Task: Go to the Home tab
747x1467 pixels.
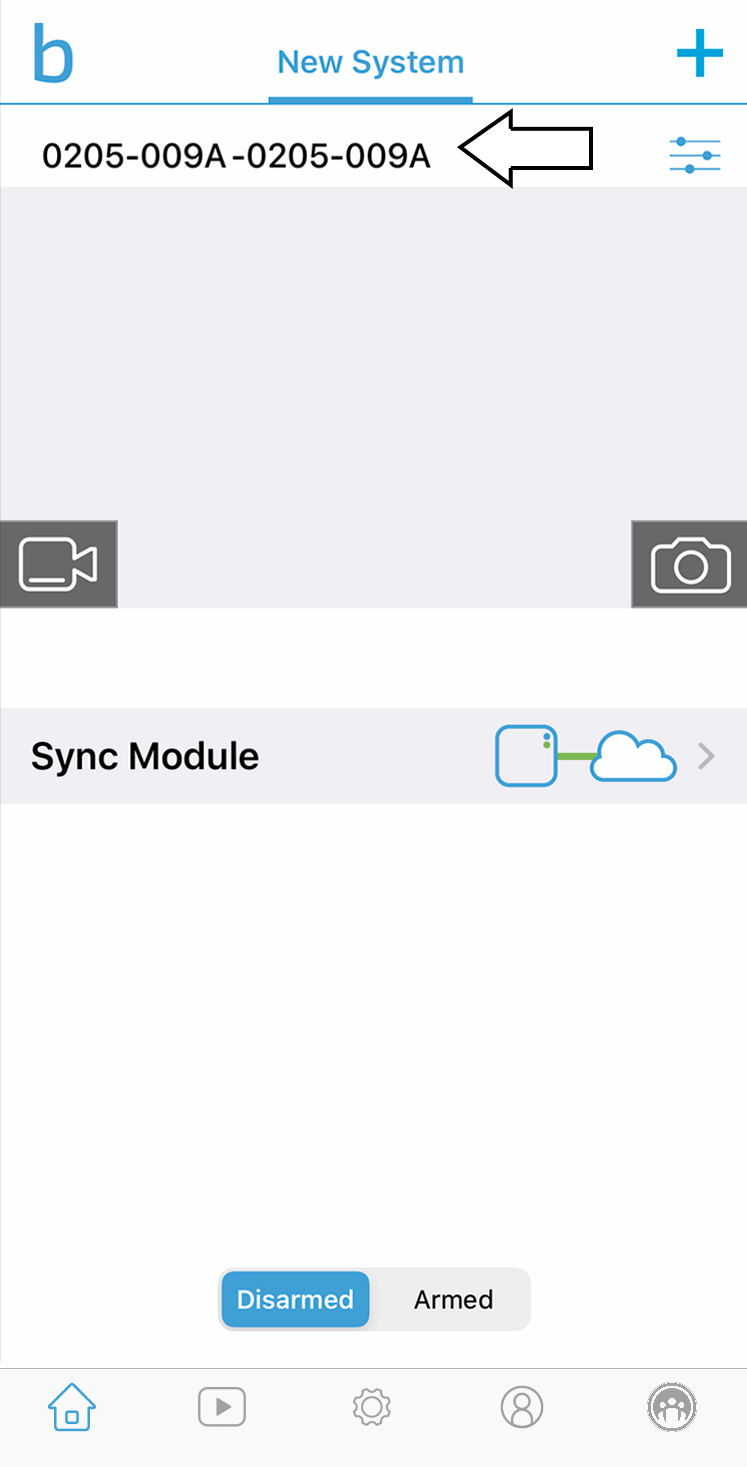Action: (x=72, y=1407)
